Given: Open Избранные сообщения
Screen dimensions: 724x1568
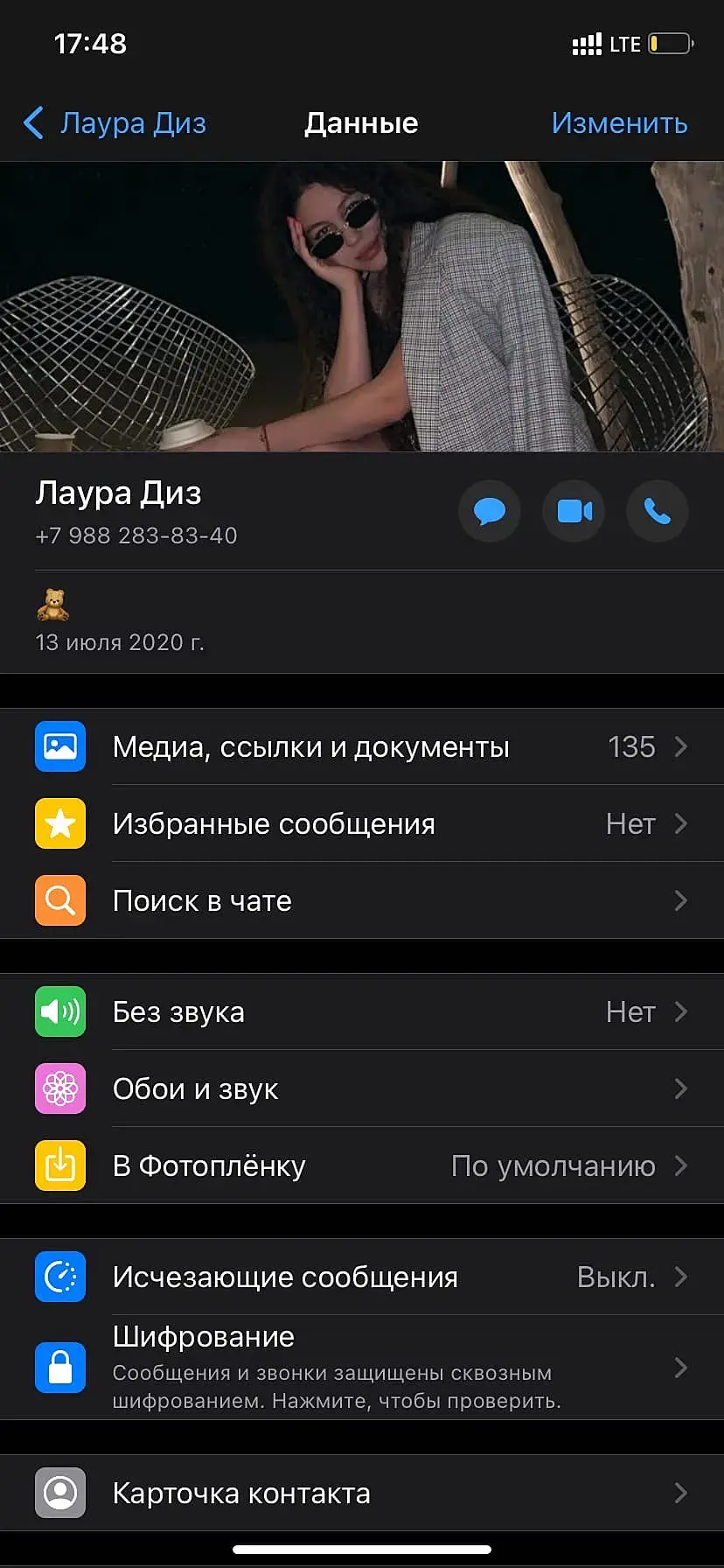Looking at the screenshot, I should click(x=362, y=824).
